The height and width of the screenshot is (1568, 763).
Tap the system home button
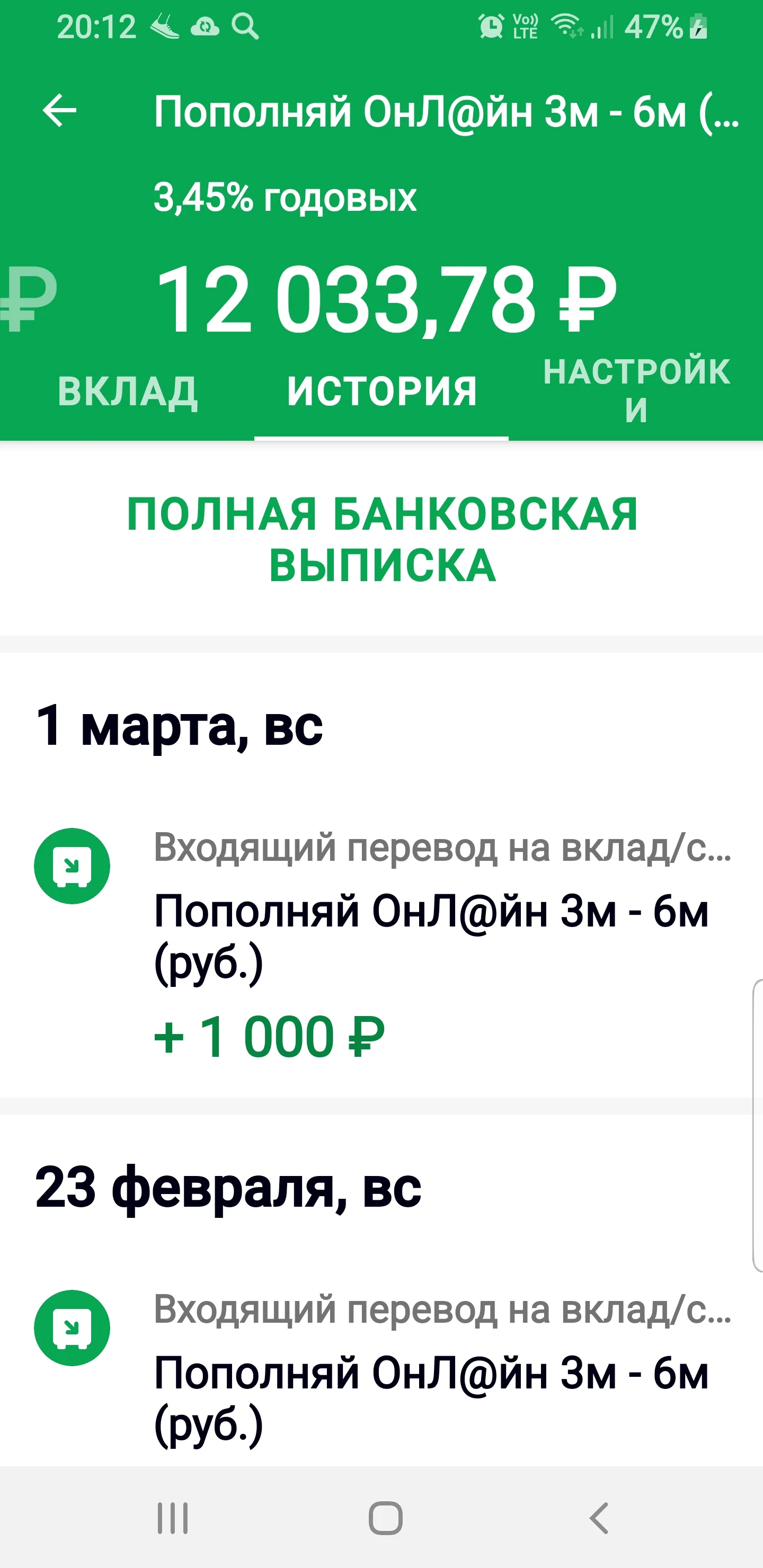[385, 1518]
